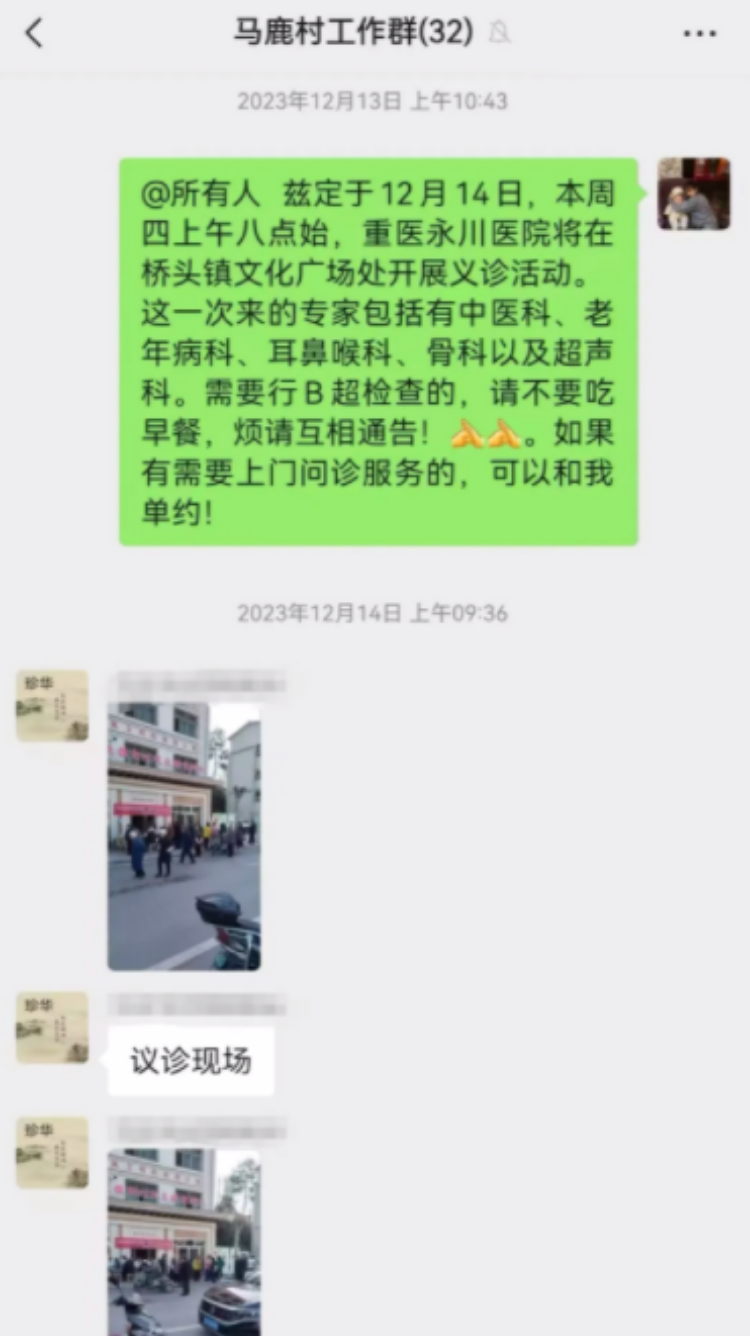Image resolution: width=750 pixels, height=1336 pixels.
Task: Open the street photo below 议诊现场
Action: [x=184, y=1242]
